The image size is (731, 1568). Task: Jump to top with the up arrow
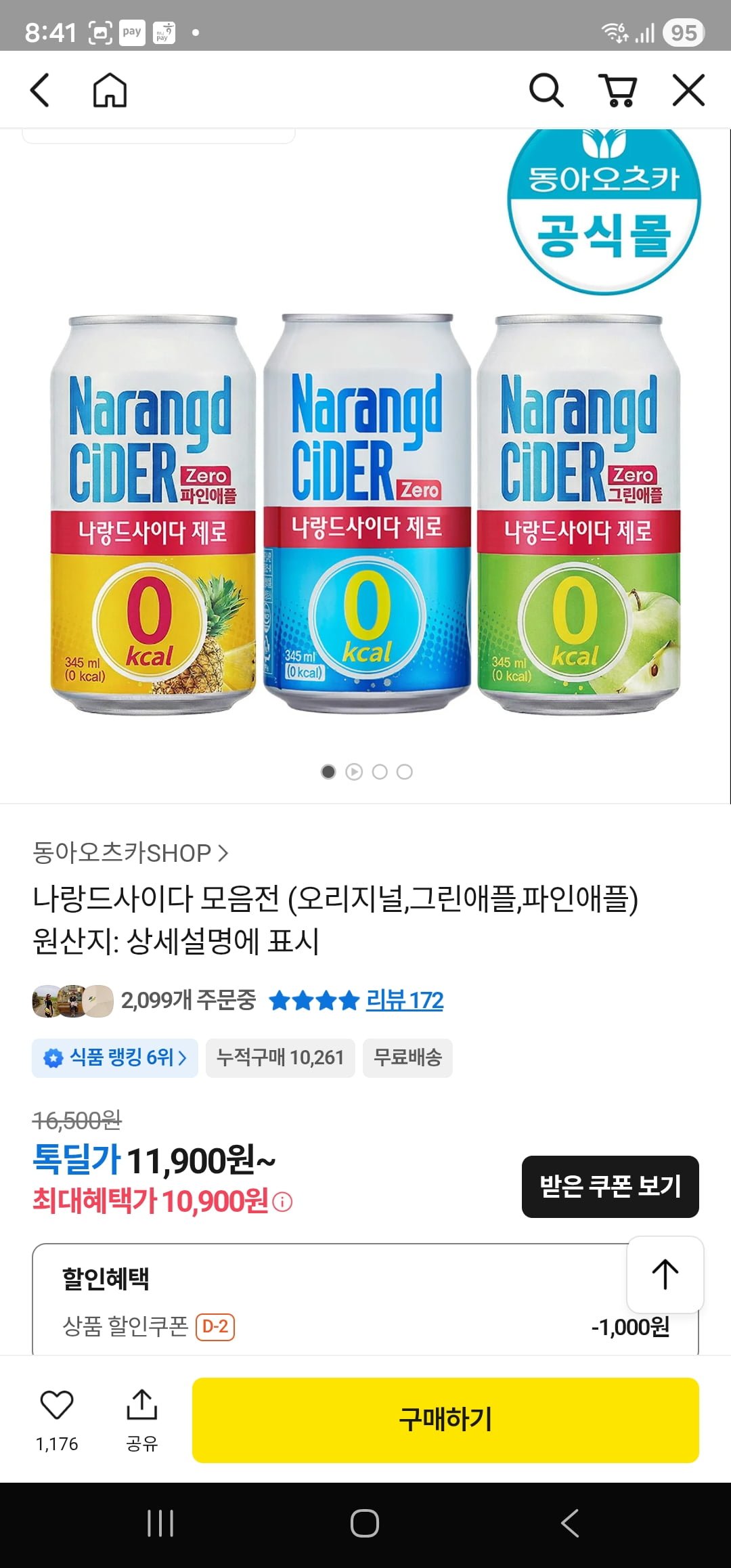click(665, 1274)
